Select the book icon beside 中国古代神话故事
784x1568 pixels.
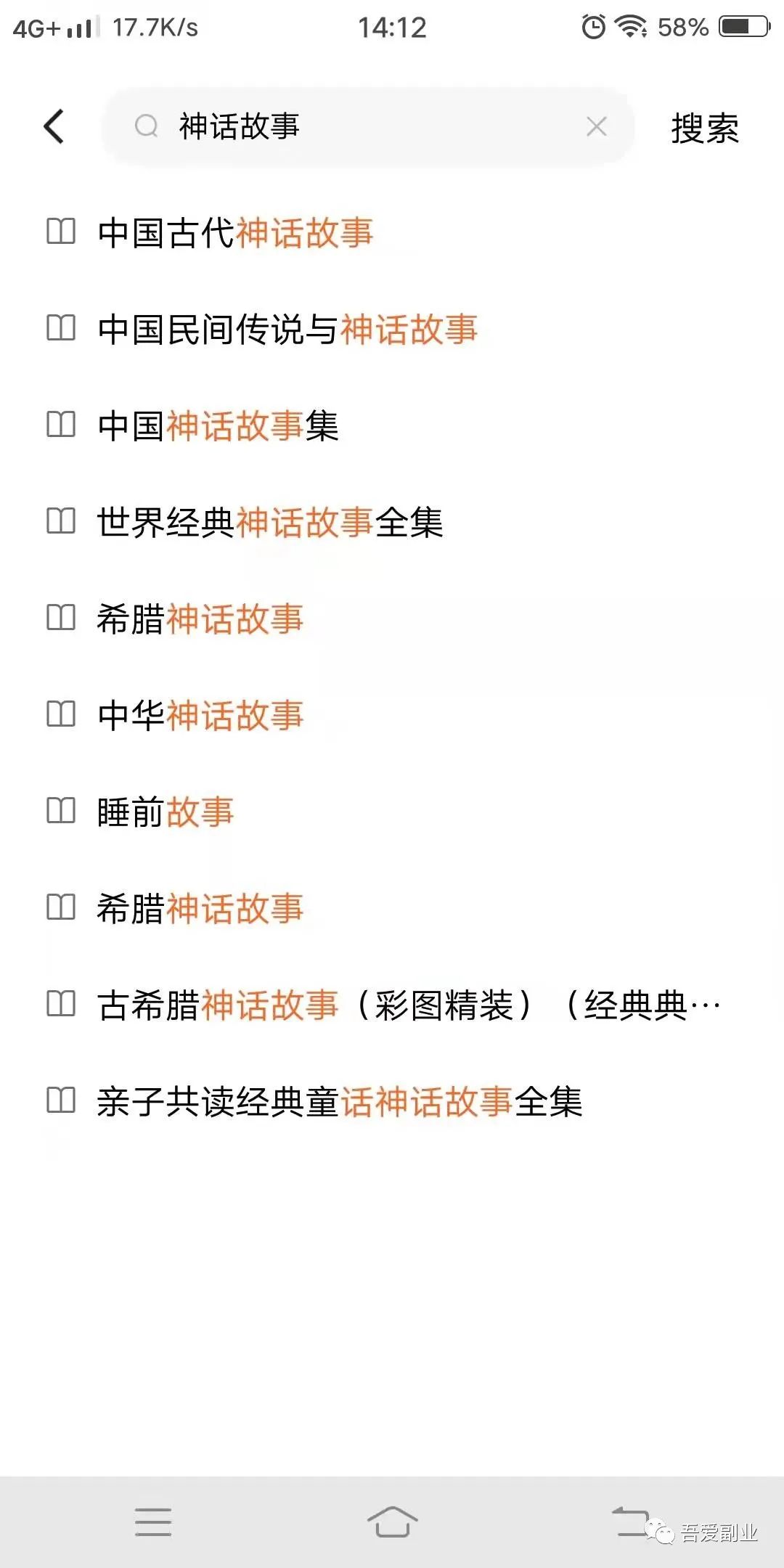click(x=62, y=232)
